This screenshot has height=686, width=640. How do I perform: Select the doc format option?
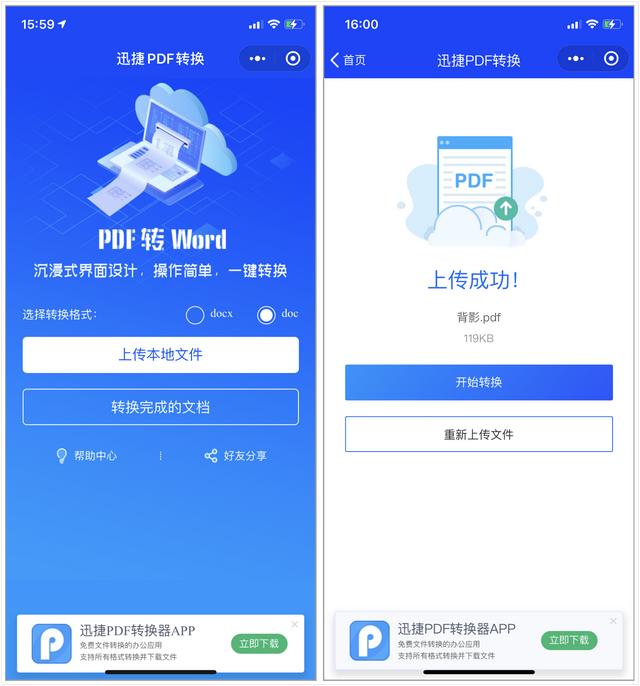point(266,315)
